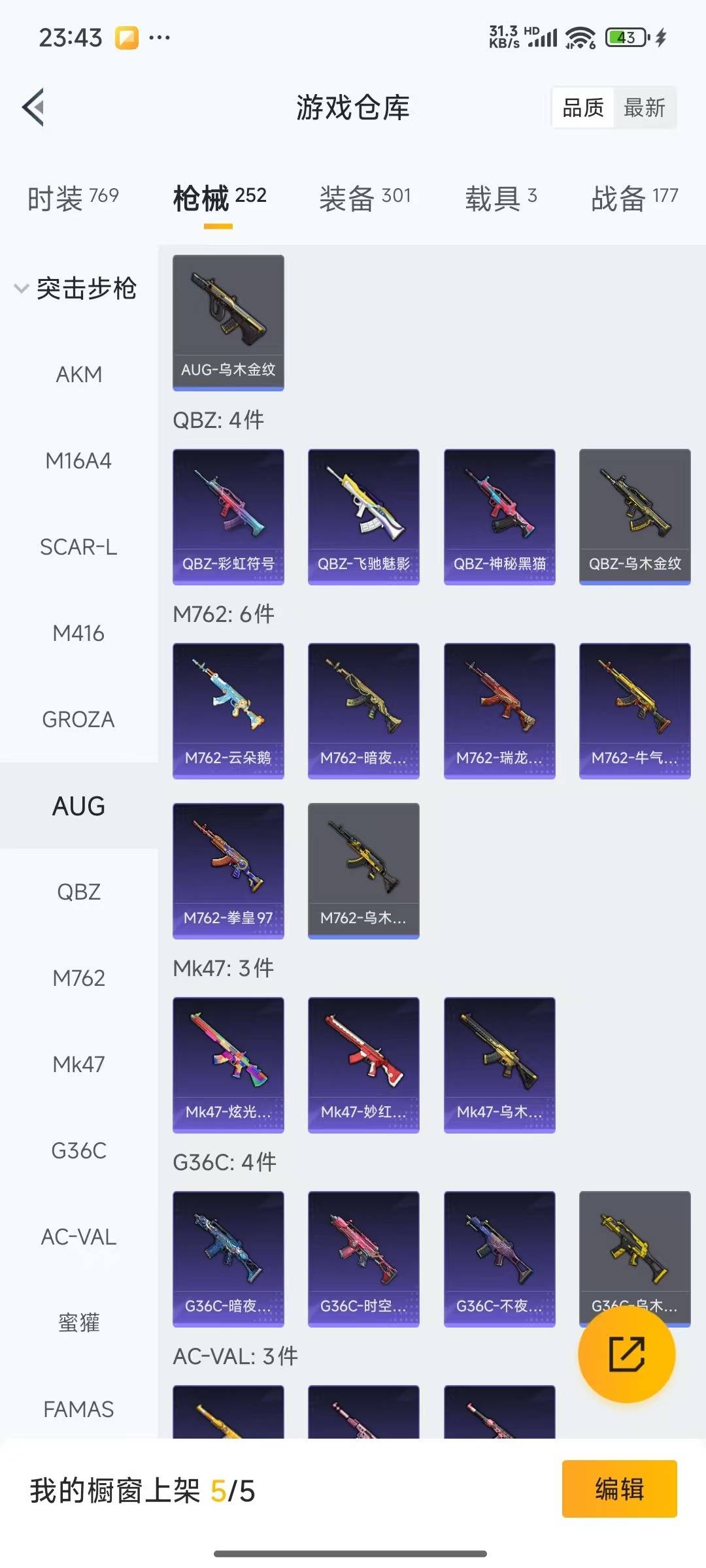This screenshot has height=1568, width=706.
Task: View the M762-云朵鹅 skin
Action: 228,711
